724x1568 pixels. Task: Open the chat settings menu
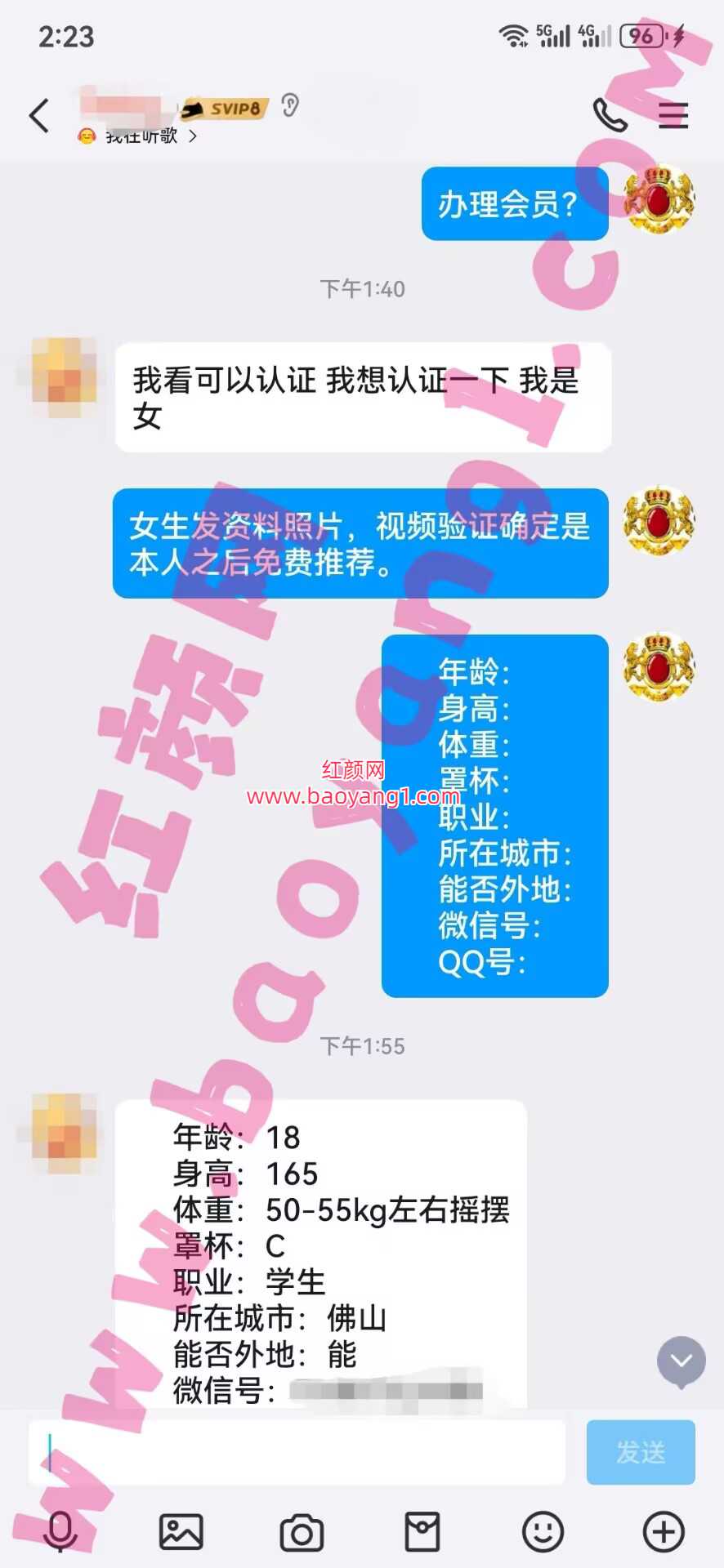(673, 115)
